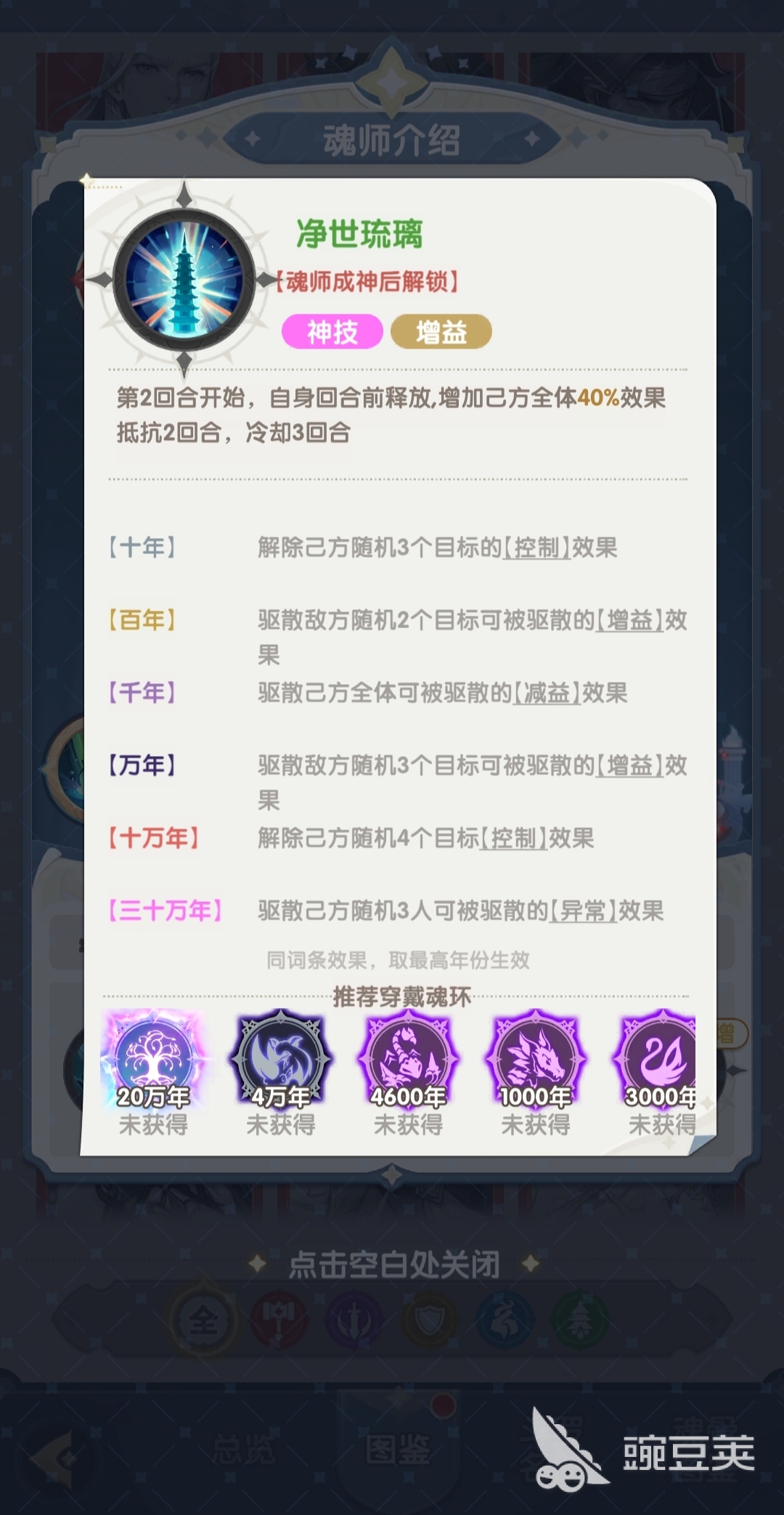Tap the 增益 link in the 百年 row
The height and width of the screenshot is (1515, 784).
pyautogui.click(x=629, y=620)
